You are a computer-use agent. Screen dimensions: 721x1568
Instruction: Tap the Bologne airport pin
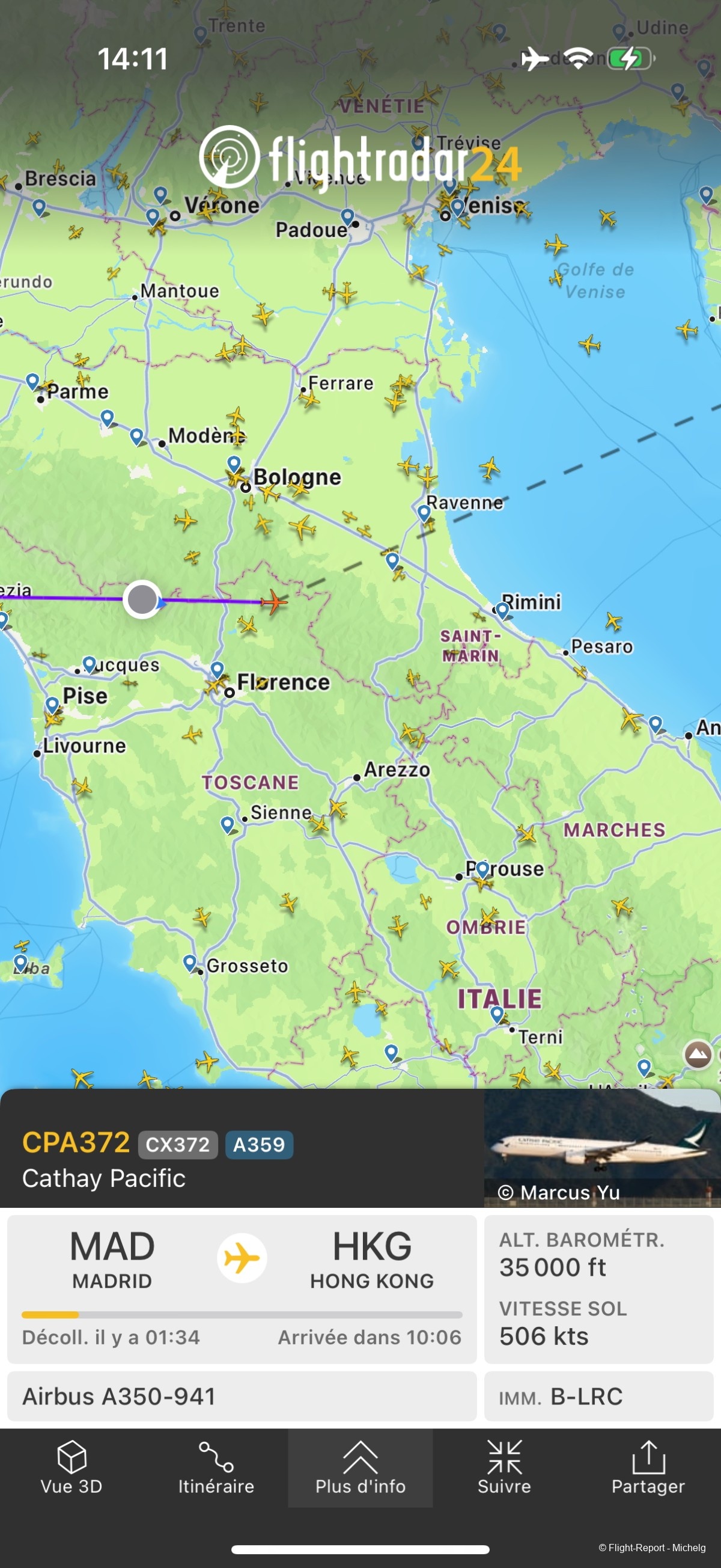click(234, 464)
